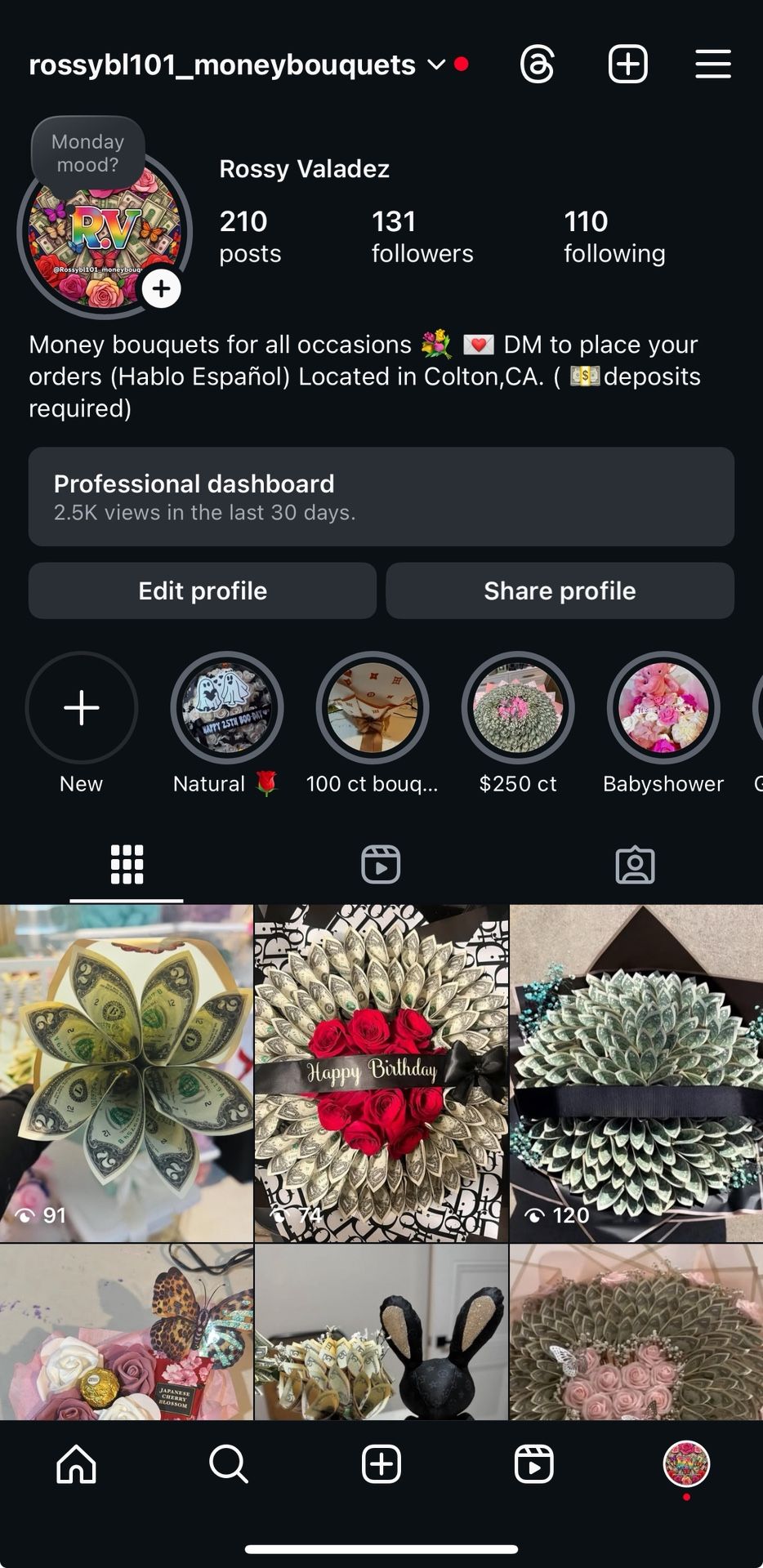Tap the profile avatar in bottom navigation
Image resolution: width=763 pixels, height=1568 pixels.
point(687,1464)
